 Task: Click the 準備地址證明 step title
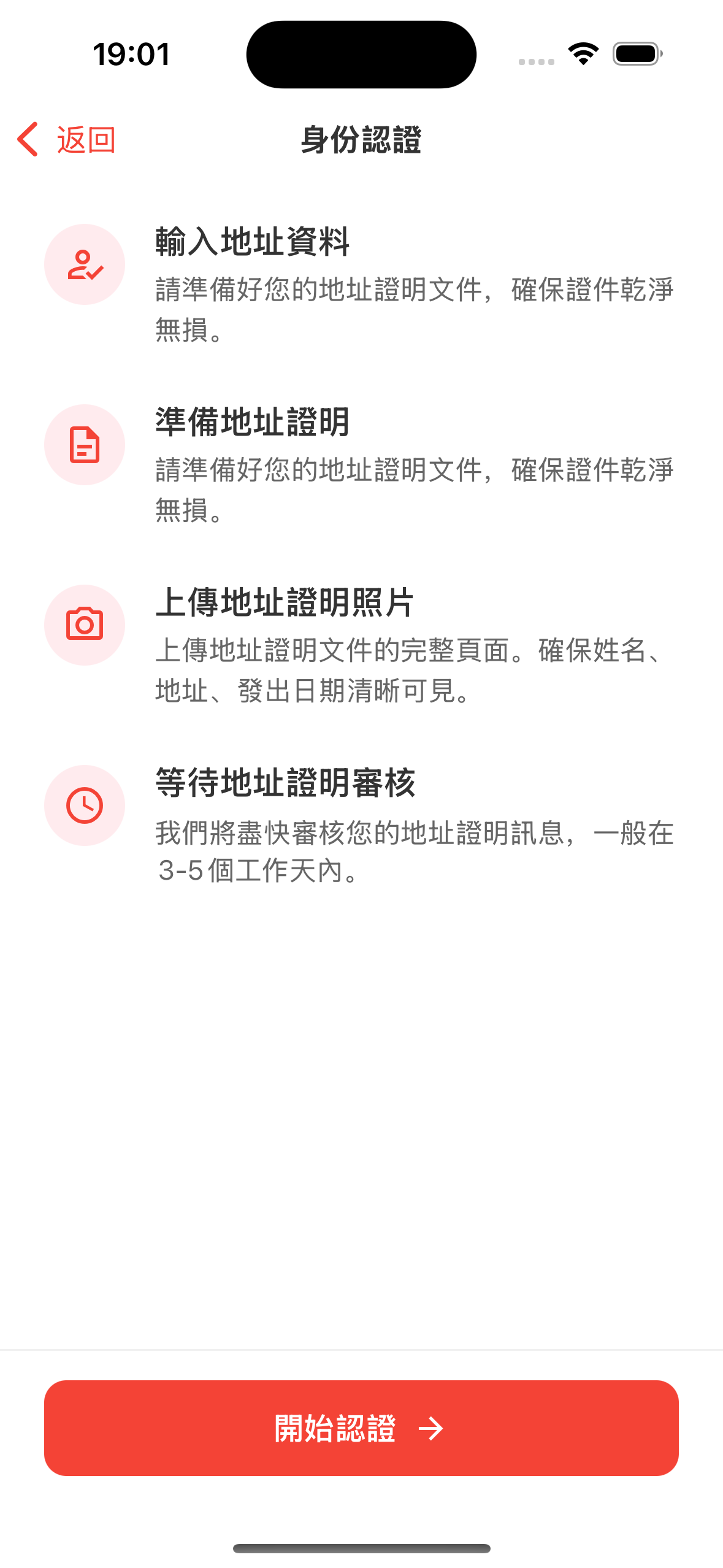pos(251,423)
